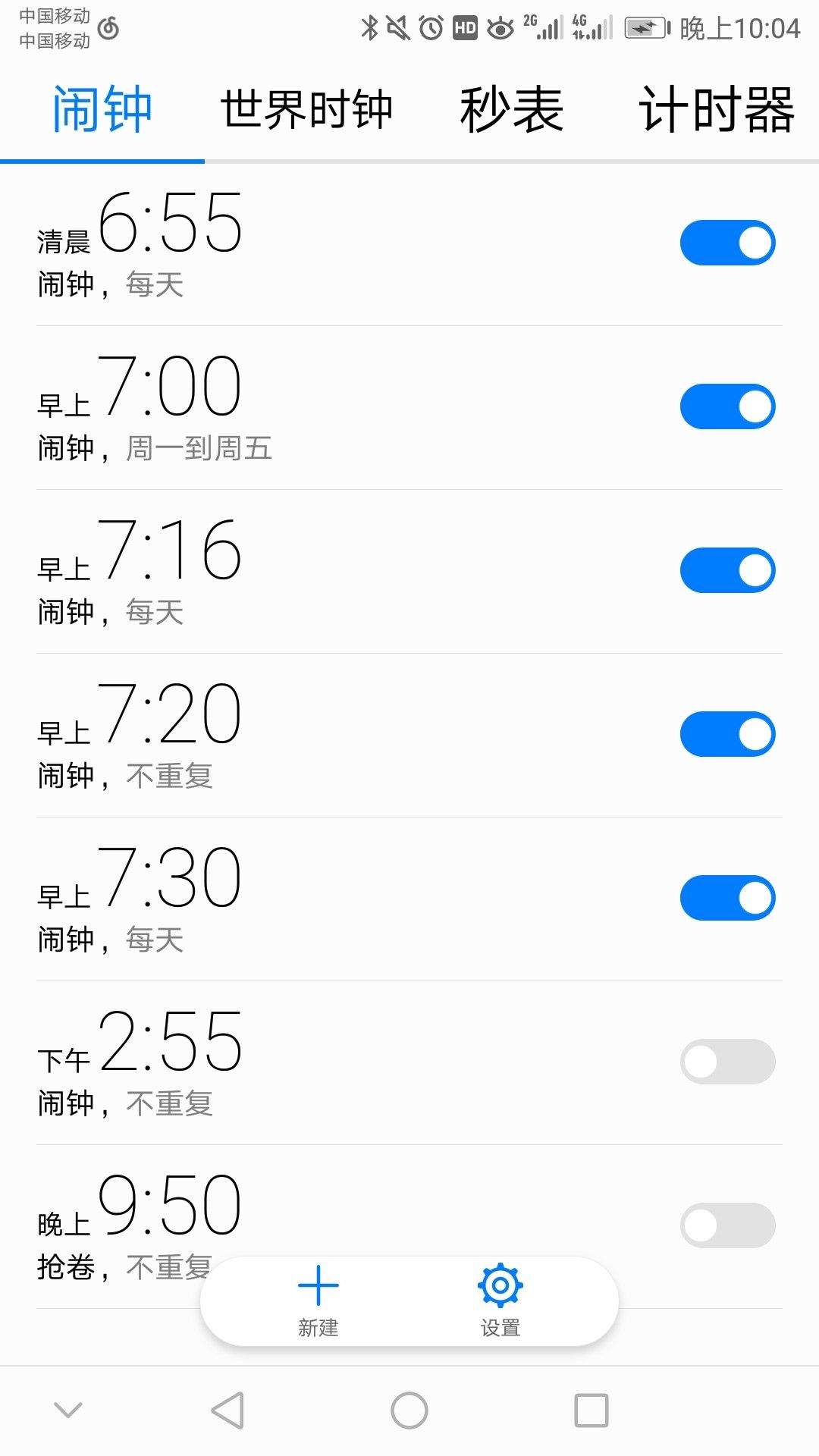
Task: Turn off the 7:00 周一到周五 alarm
Action: [x=727, y=406]
